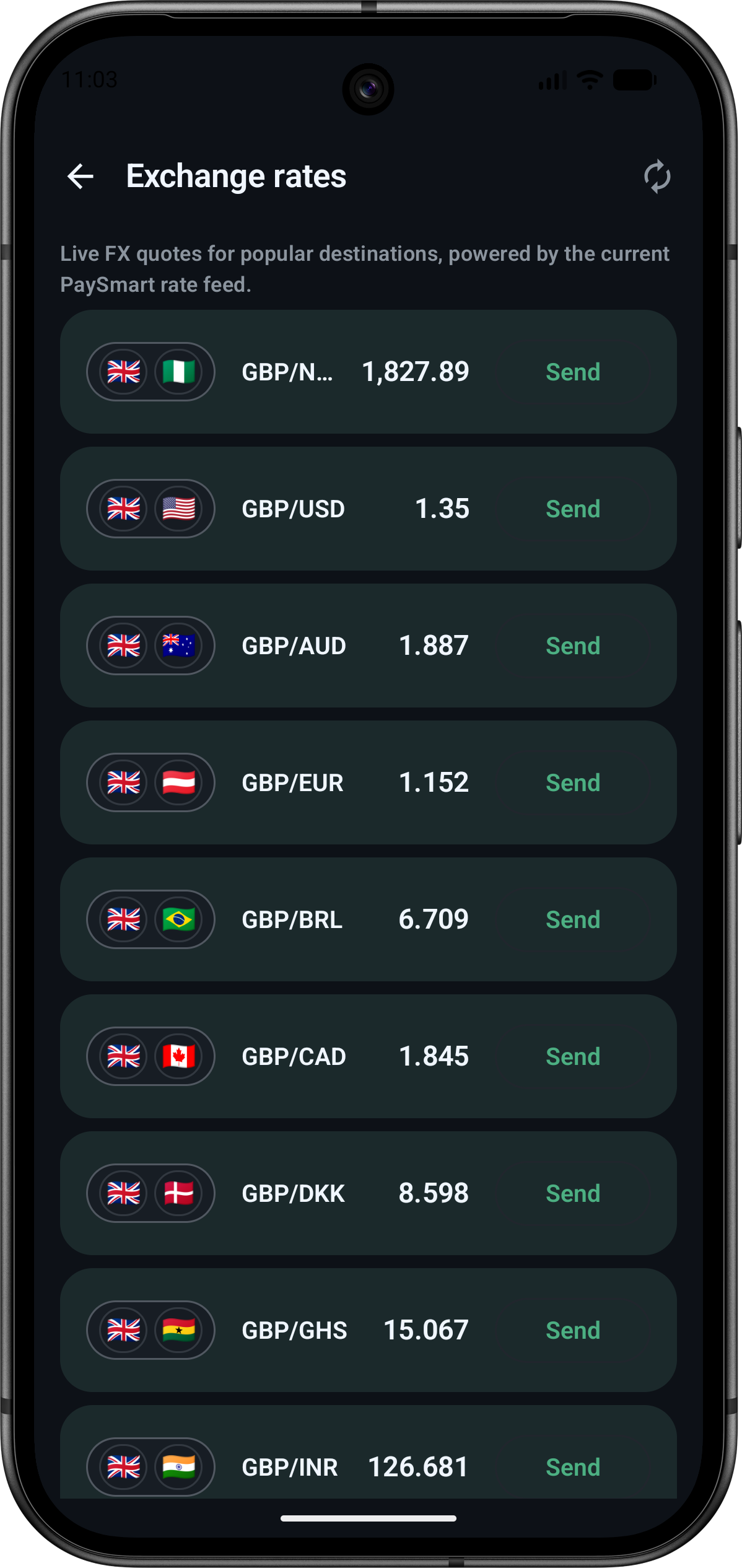Screen dimensions: 742x1568
Task: Tap the Brazilian flag on GBP/BRL
Action: (178, 919)
